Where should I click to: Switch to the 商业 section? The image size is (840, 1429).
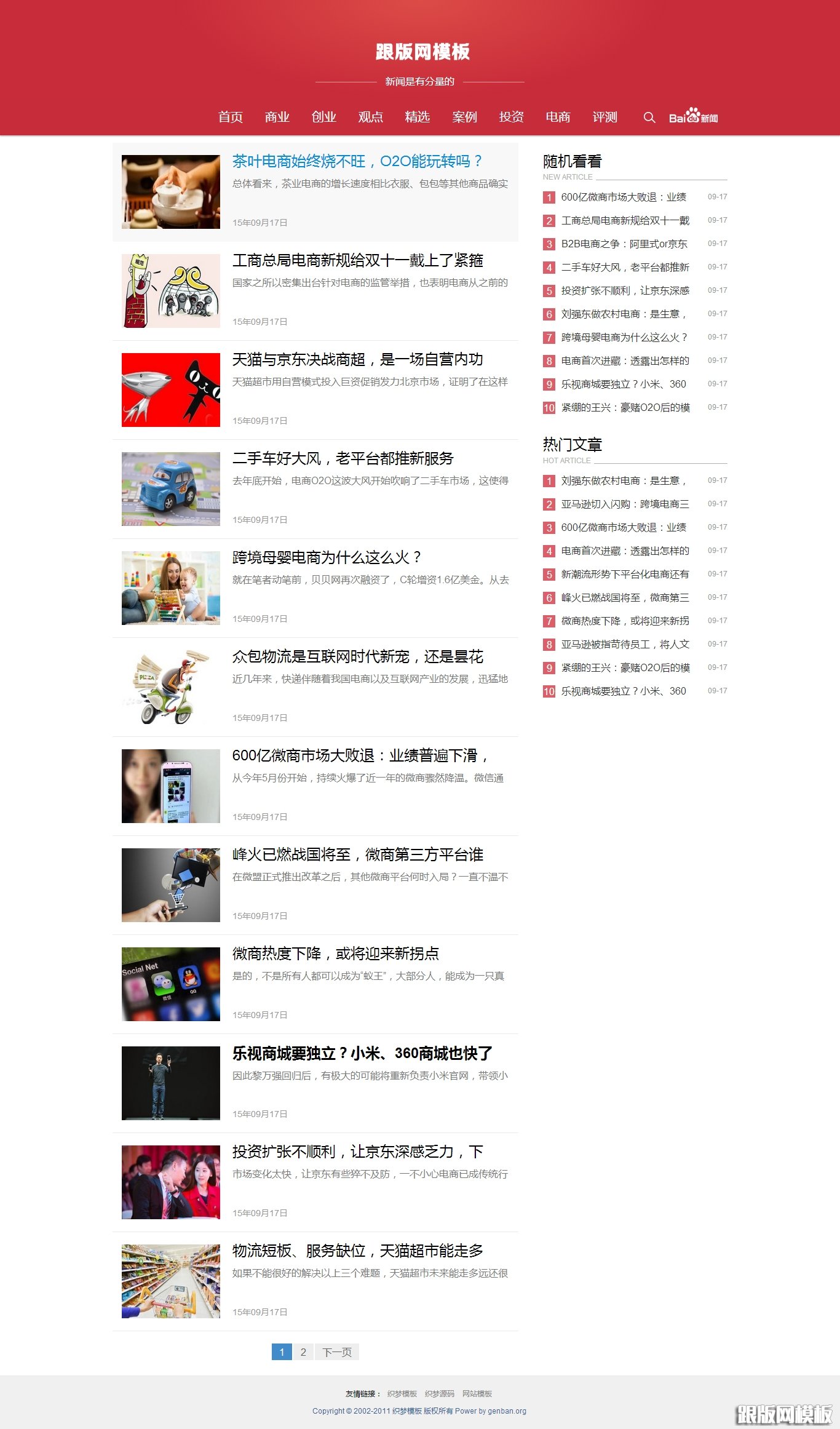coord(277,117)
